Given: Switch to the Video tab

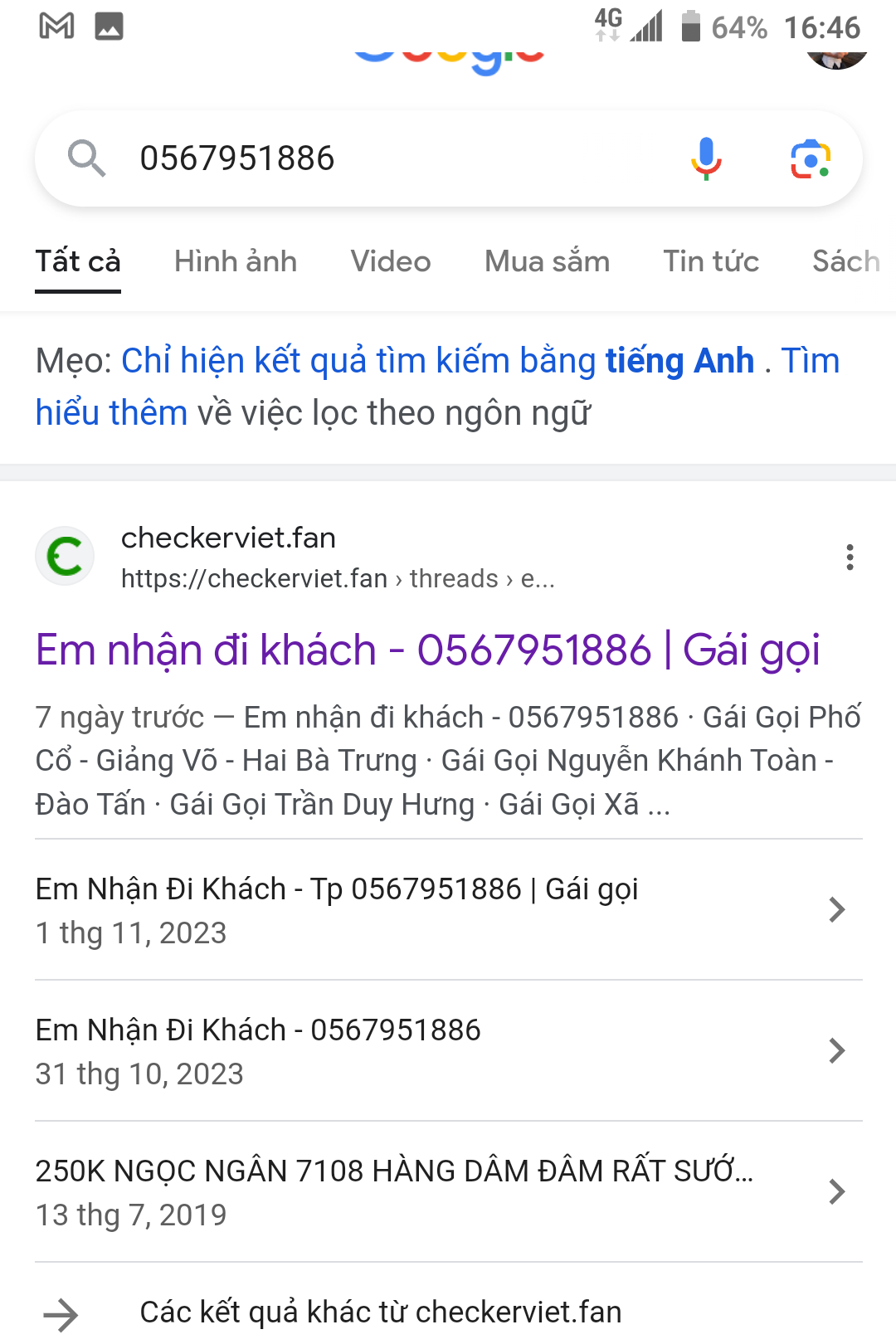Looking at the screenshot, I should coord(391,261).
